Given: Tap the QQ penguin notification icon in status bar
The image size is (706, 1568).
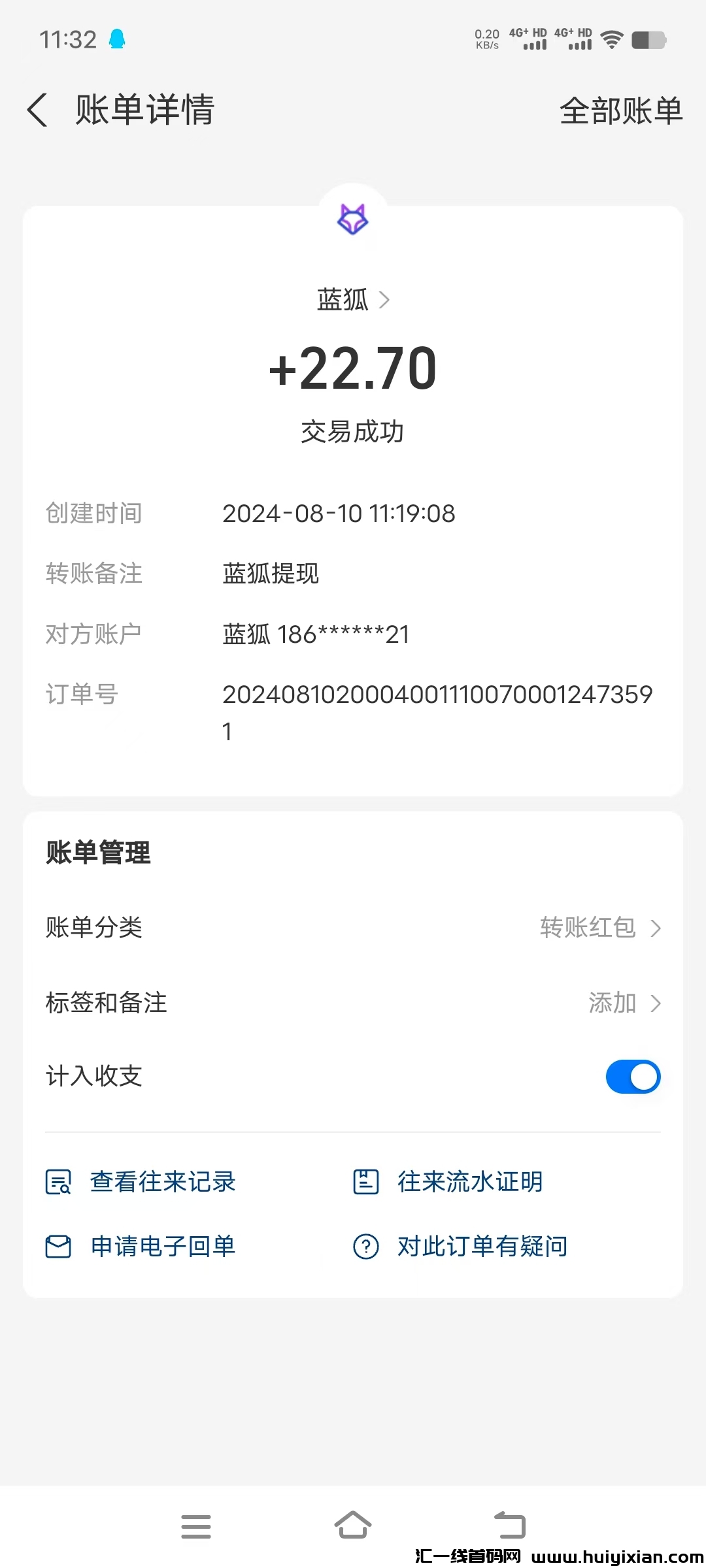Looking at the screenshot, I should click(x=116, y=38).
